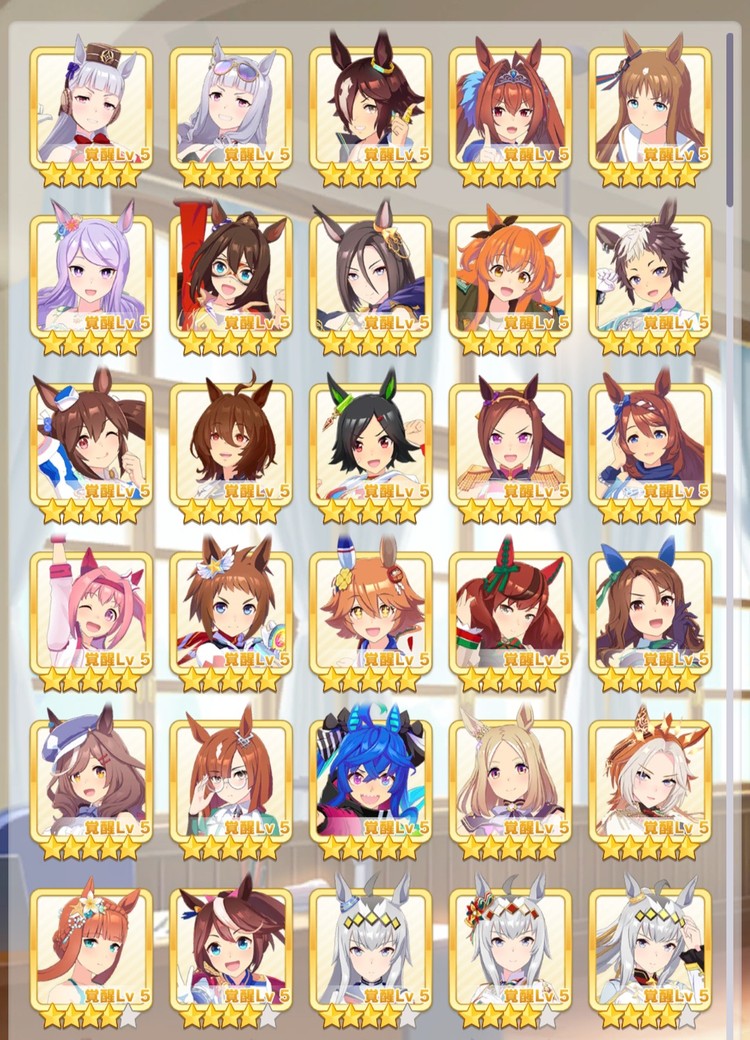Select the dark-haired girl wearing glasses
Image resolution: width=750 pixels, height=1040 pixels.
click(x=231, y=273)
